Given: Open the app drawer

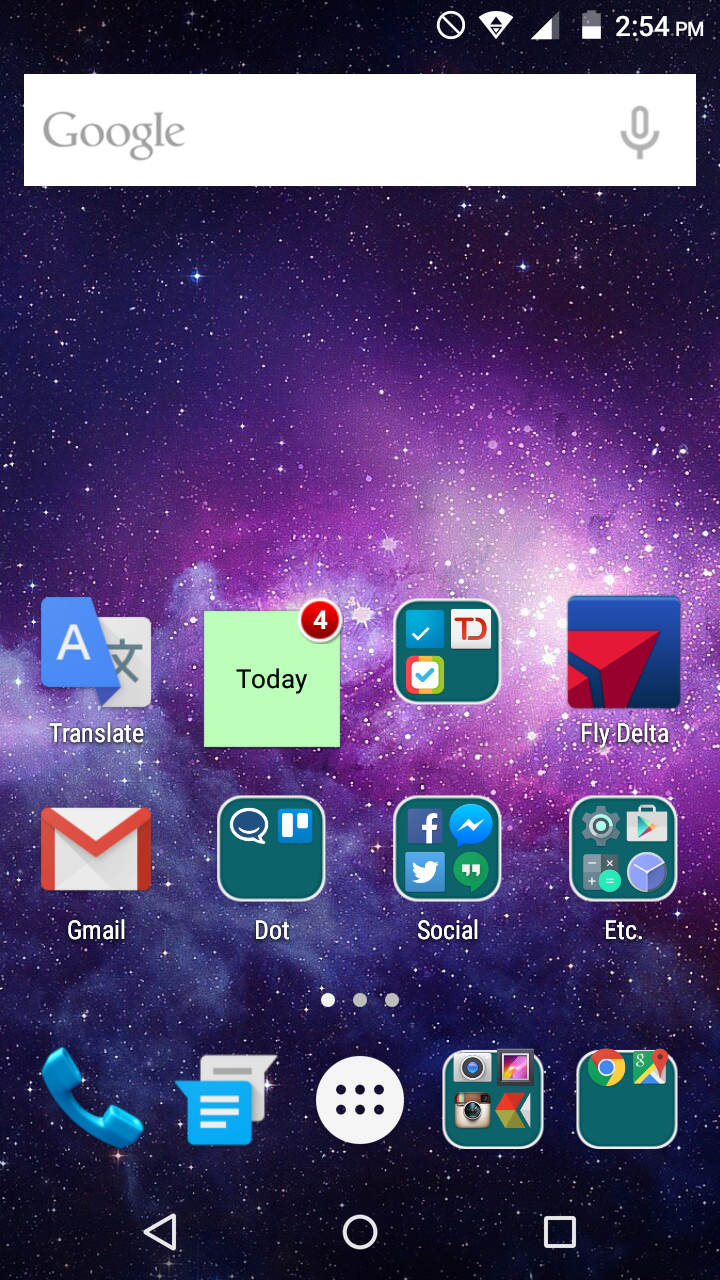Looking at the screenshot, I should pos(360,1100).
